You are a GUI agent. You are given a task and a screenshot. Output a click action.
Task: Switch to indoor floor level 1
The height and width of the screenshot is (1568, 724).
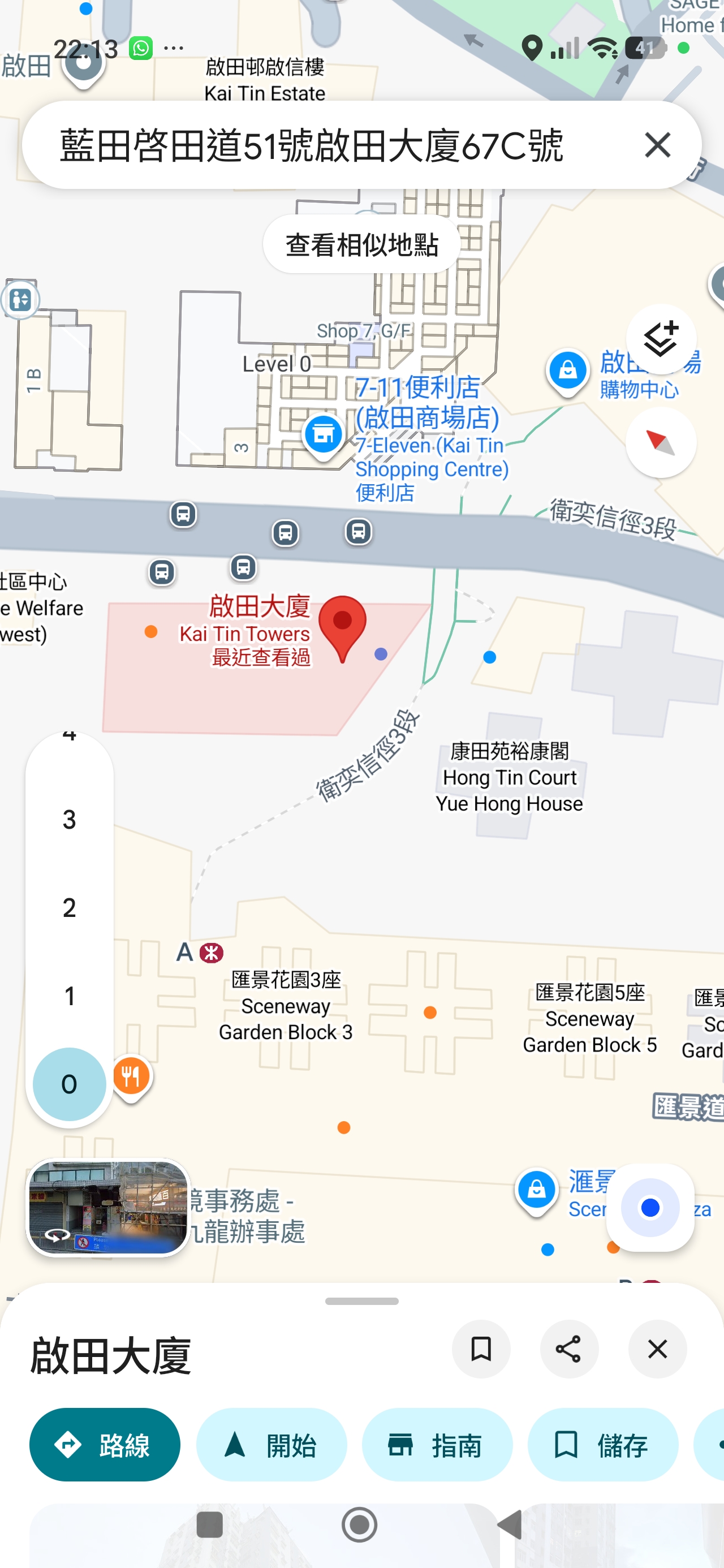click(x=70, y=996)
